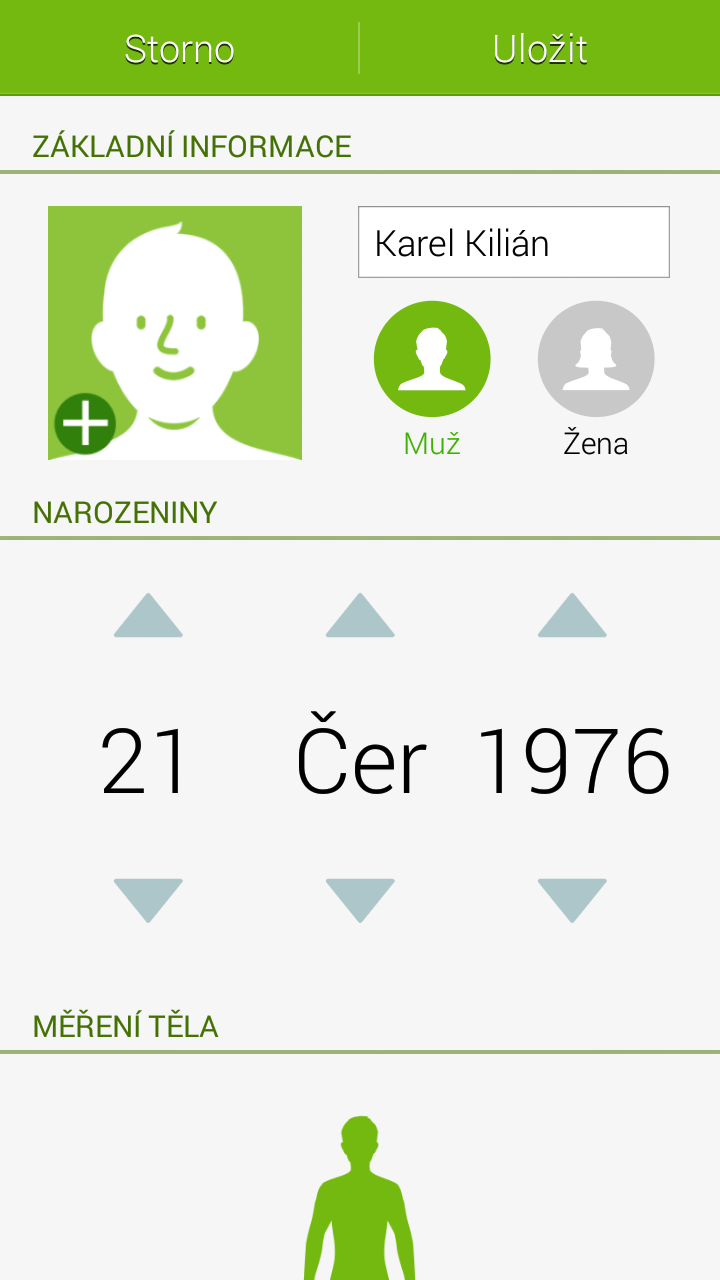
Task: Tap Storno to cancel editing
Action: coord(179,49)
